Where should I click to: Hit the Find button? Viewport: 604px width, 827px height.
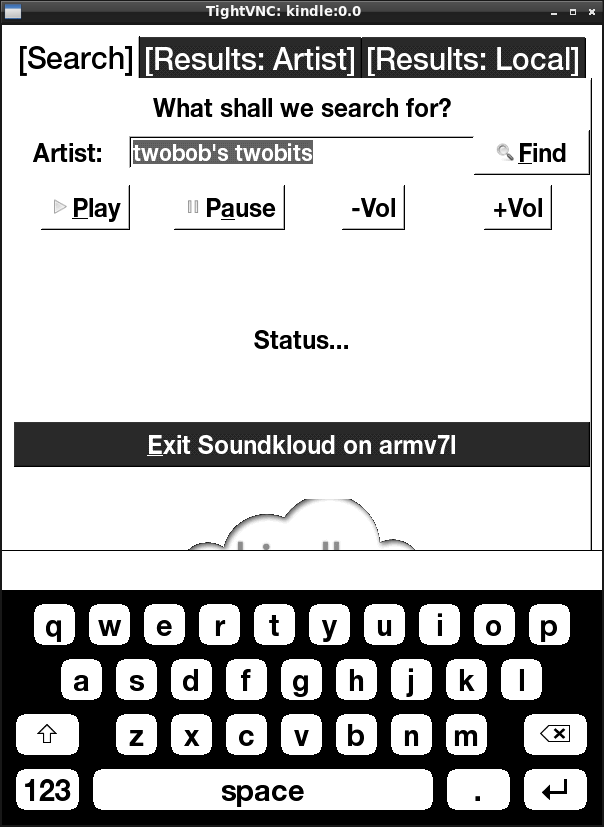pyautogui.click(x=531, y=153)
